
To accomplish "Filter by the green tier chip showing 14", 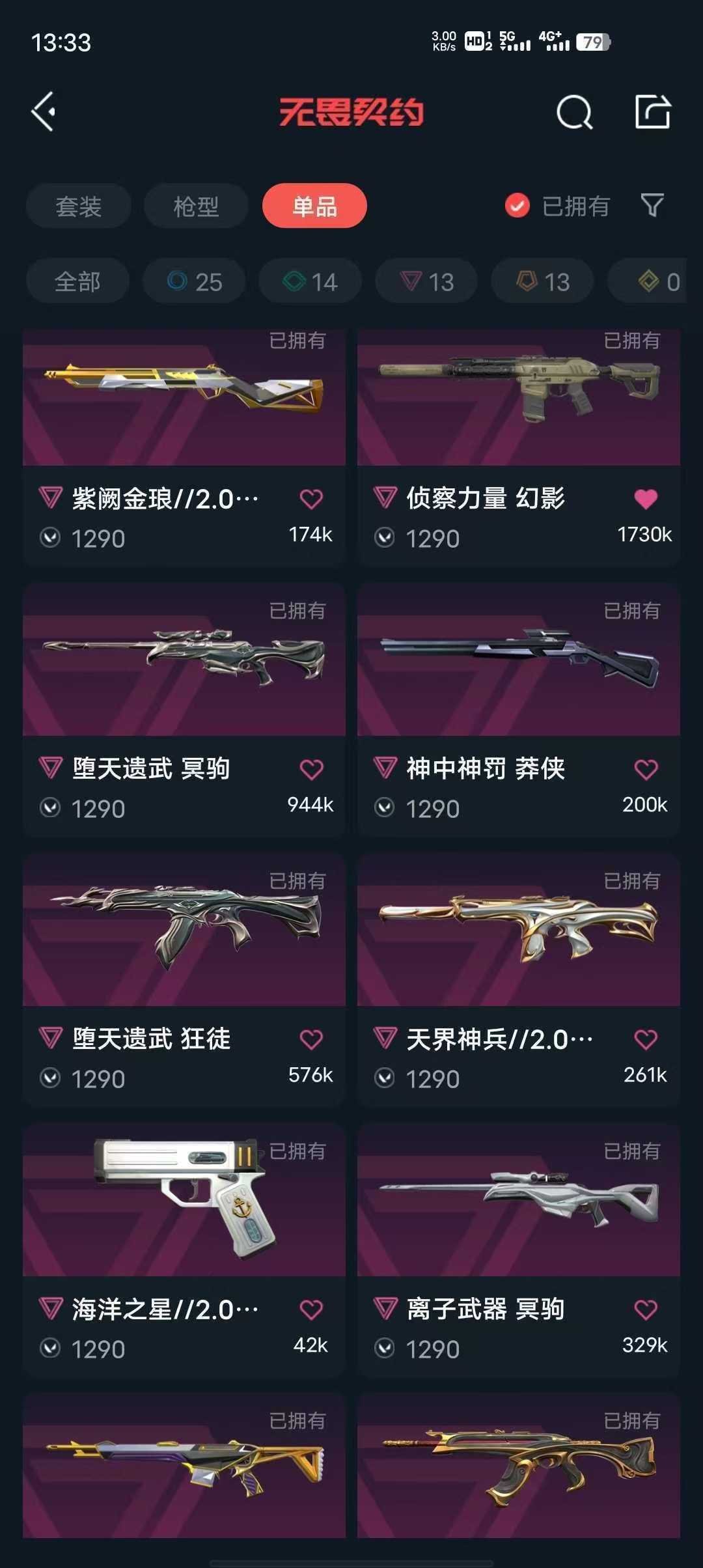I will click(x=310, y=281).
